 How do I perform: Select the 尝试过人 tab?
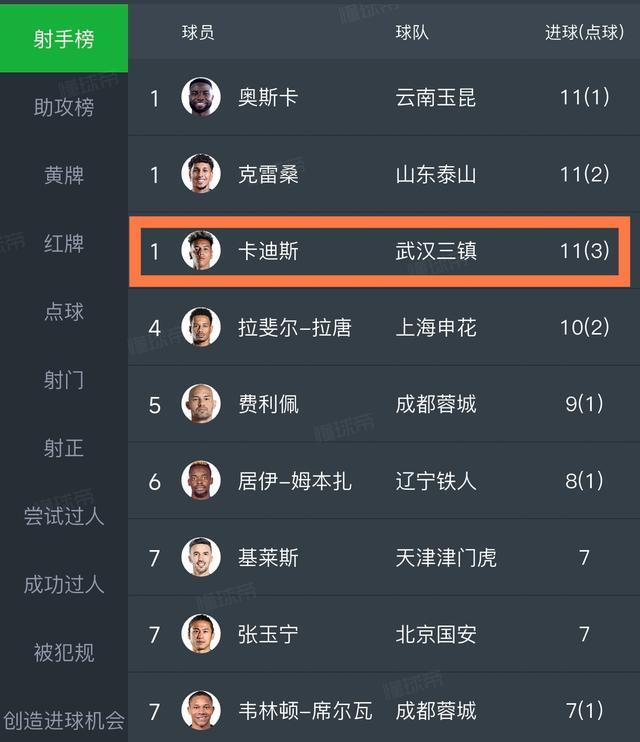[64, 516]
